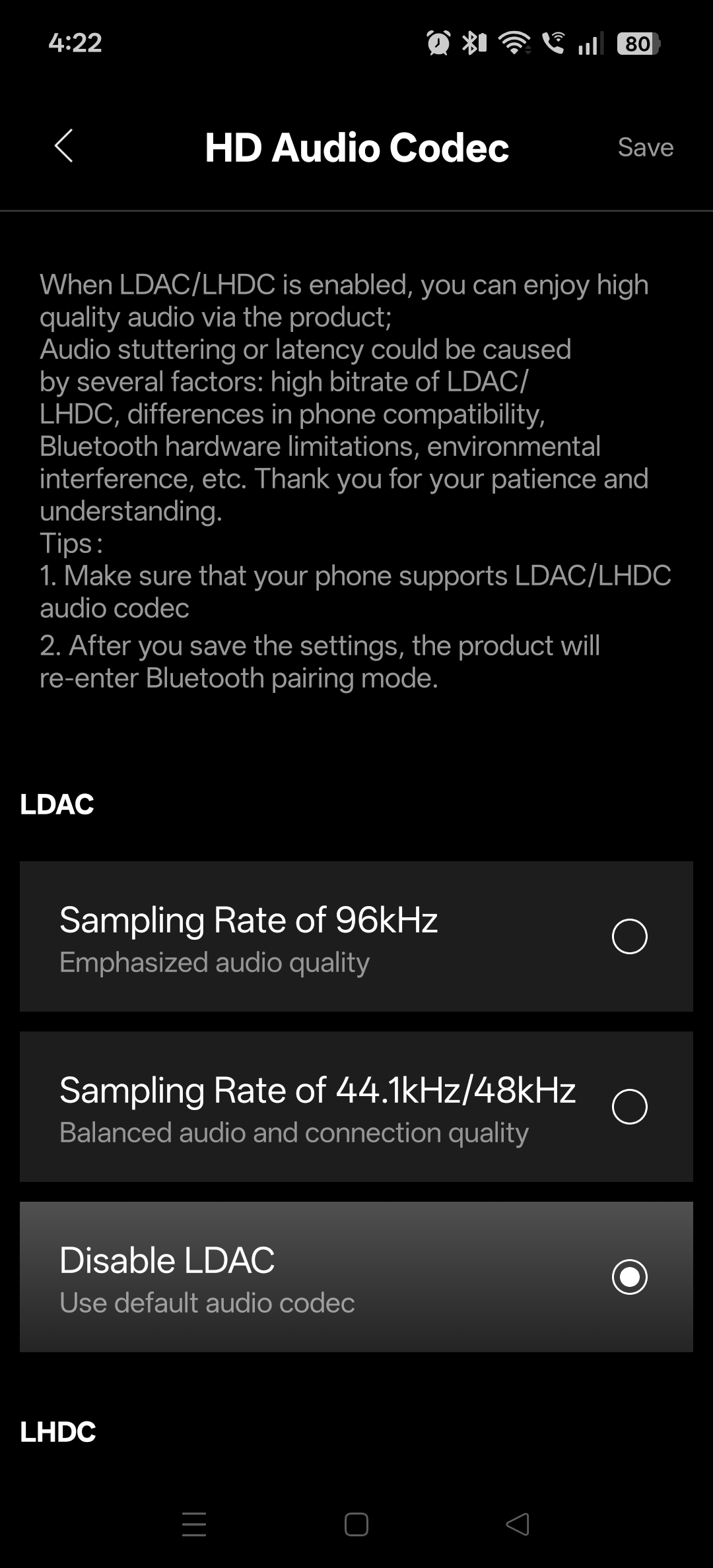Screen dimensions: 713x1568
Task: Tap the system home button
Action: [x=356, y=1524]
